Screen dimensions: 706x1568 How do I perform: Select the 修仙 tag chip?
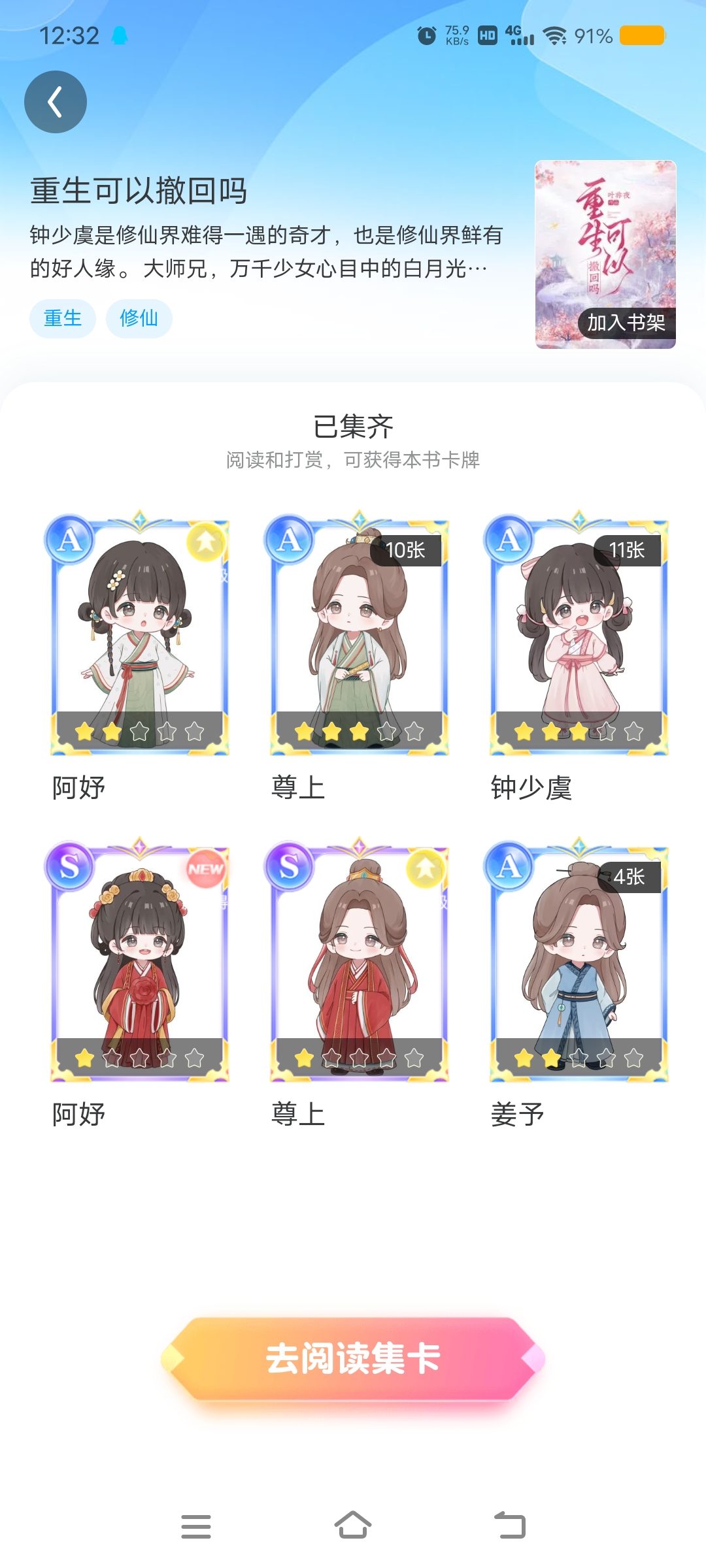(139, 319)
